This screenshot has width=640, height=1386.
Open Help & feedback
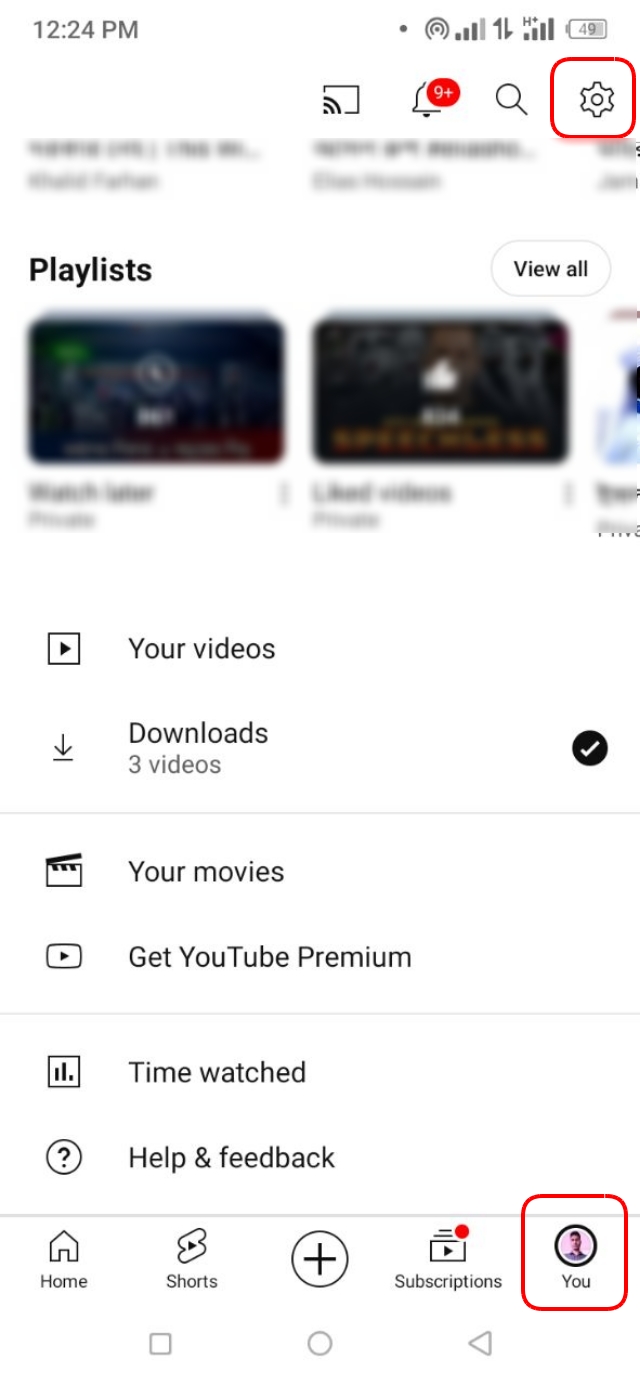click(231, 1158)
